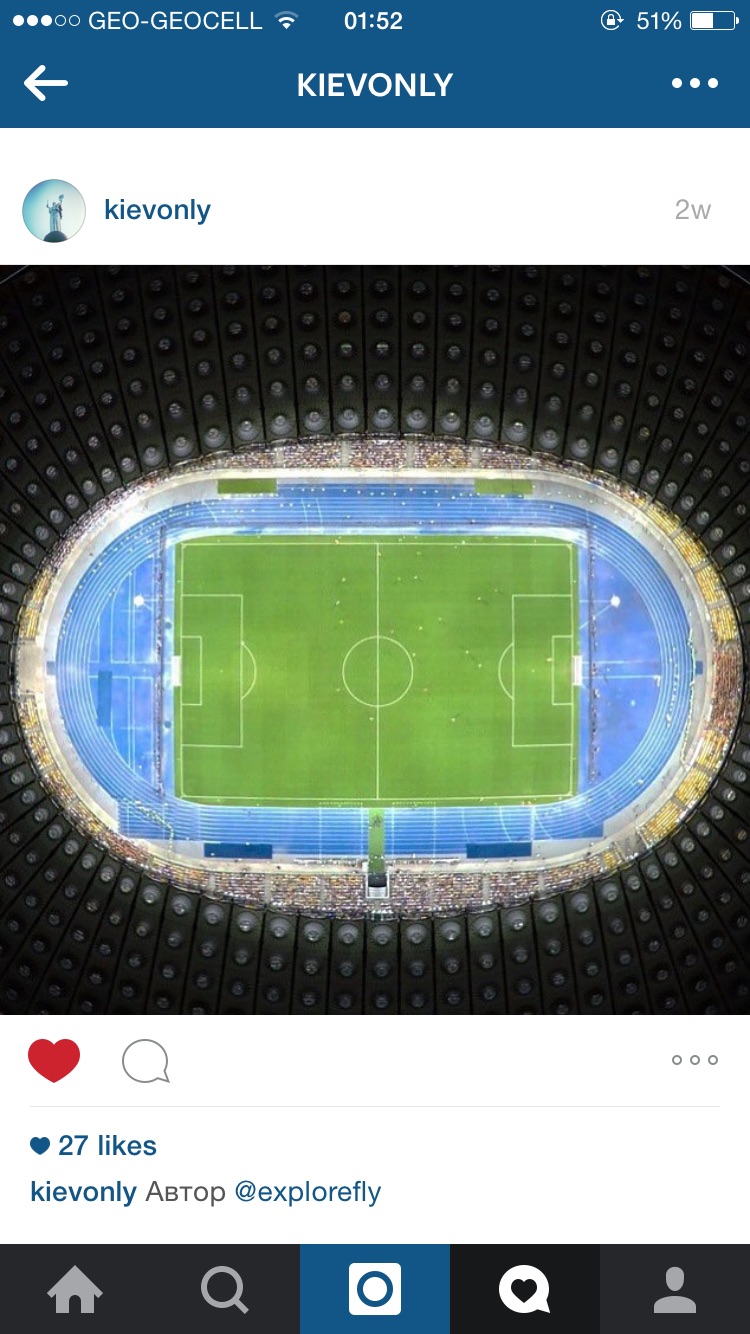Image resolution: width=750 pixels, height=1334 pixels.
Task: Open the kievonly username above the photo
Action: tap(157, 211)
